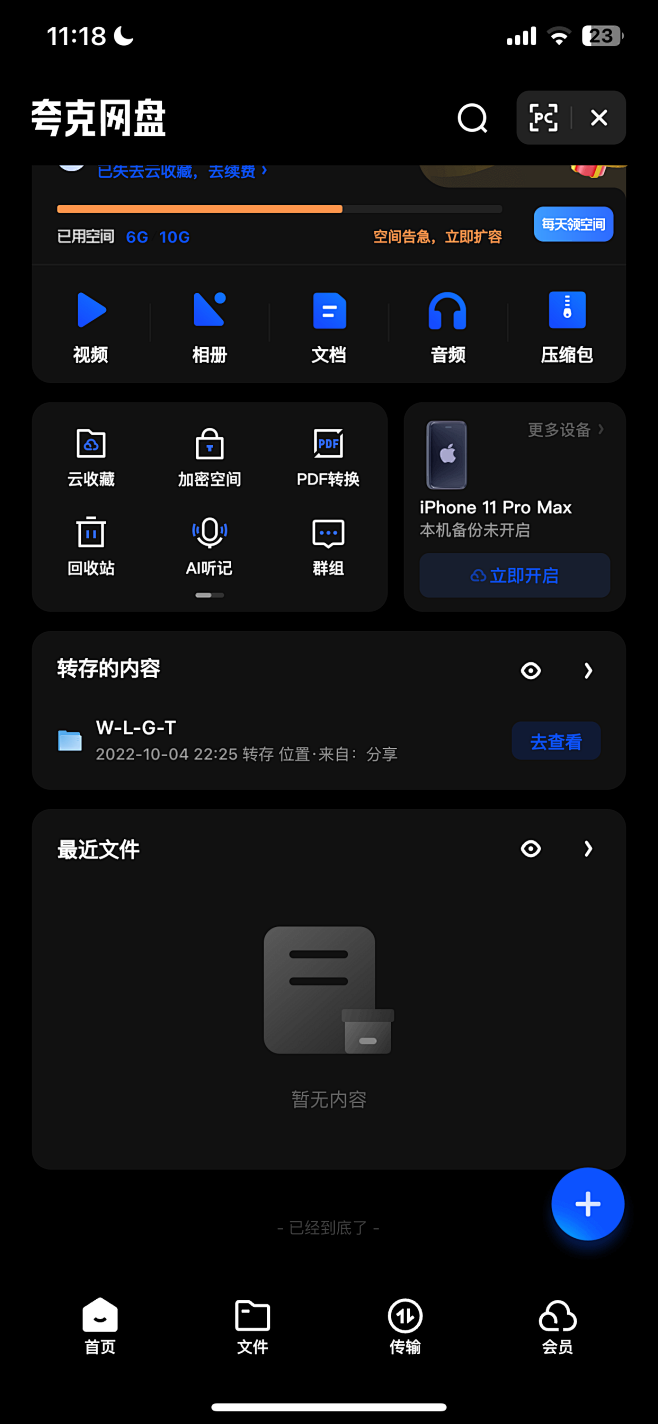Toggle visibility of 最近文件 section

[531, 849]
